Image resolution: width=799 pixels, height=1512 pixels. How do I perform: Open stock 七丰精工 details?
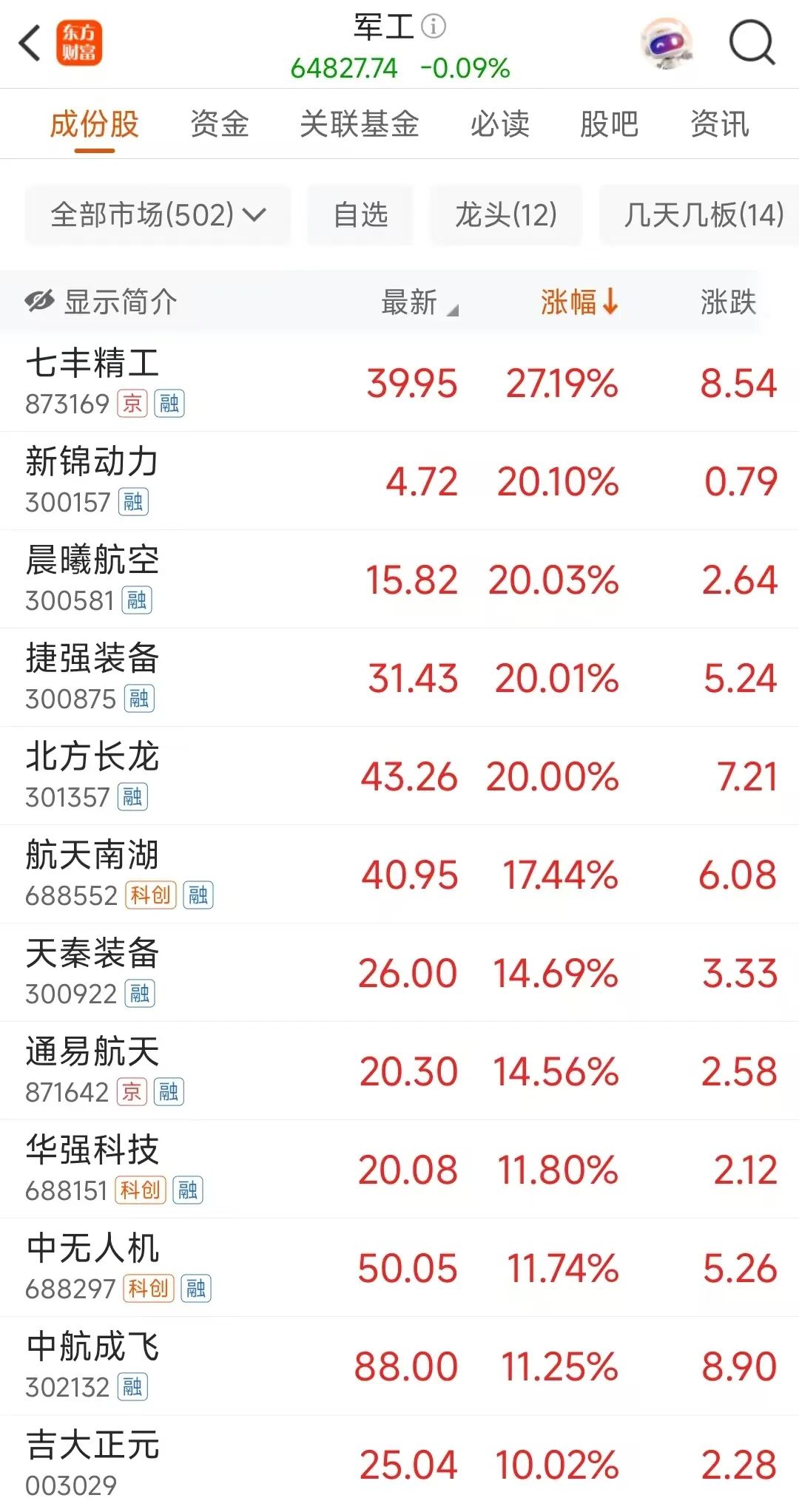pyautogui.click(x=399, y=382)
